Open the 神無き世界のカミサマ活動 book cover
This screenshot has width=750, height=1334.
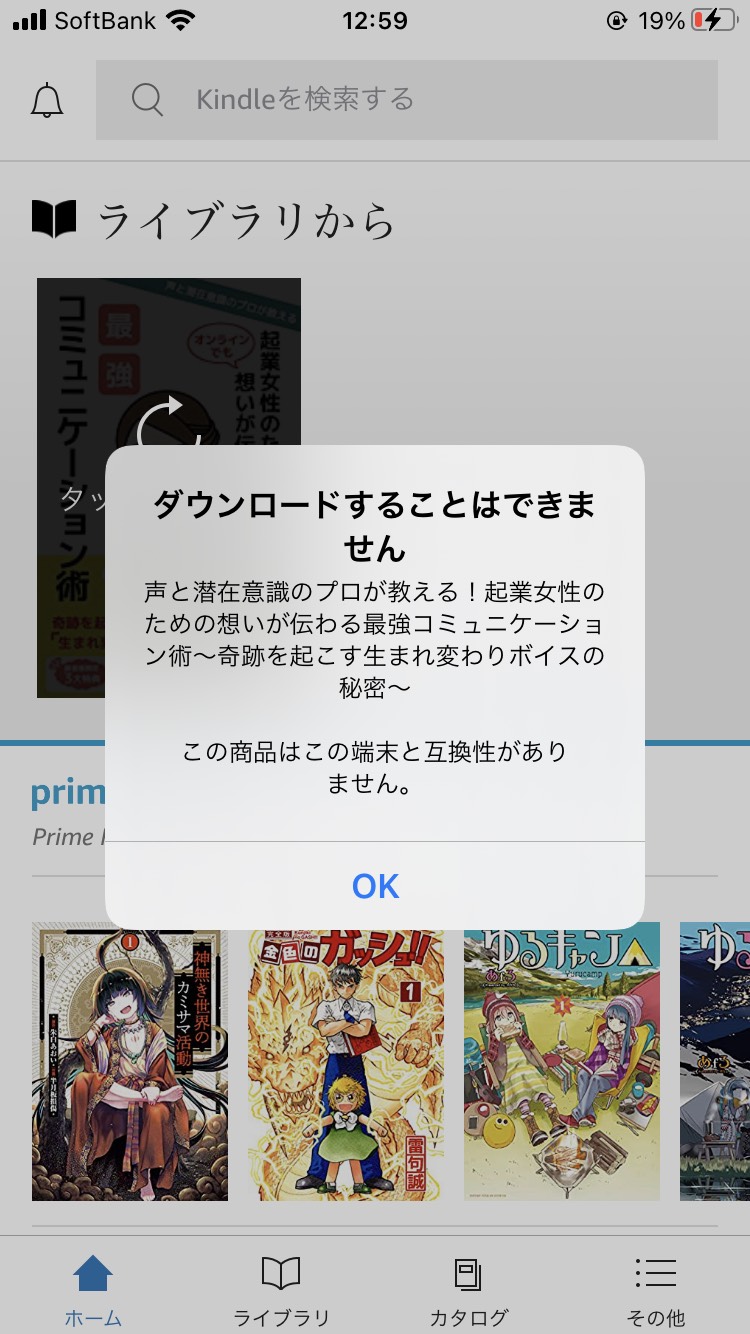pyautogui.click(x=130, y=1061)
